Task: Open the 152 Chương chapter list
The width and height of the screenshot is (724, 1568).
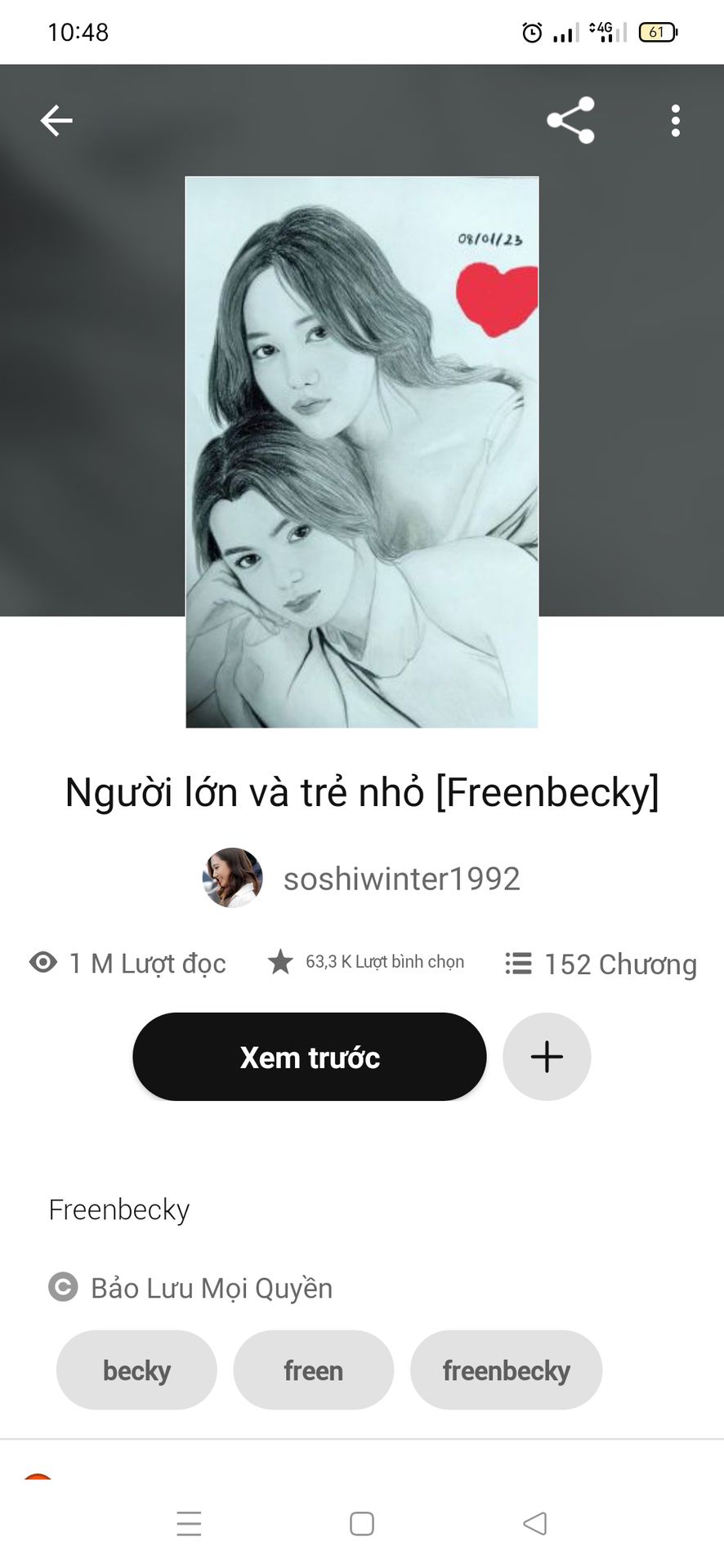Action: [601, 964]
